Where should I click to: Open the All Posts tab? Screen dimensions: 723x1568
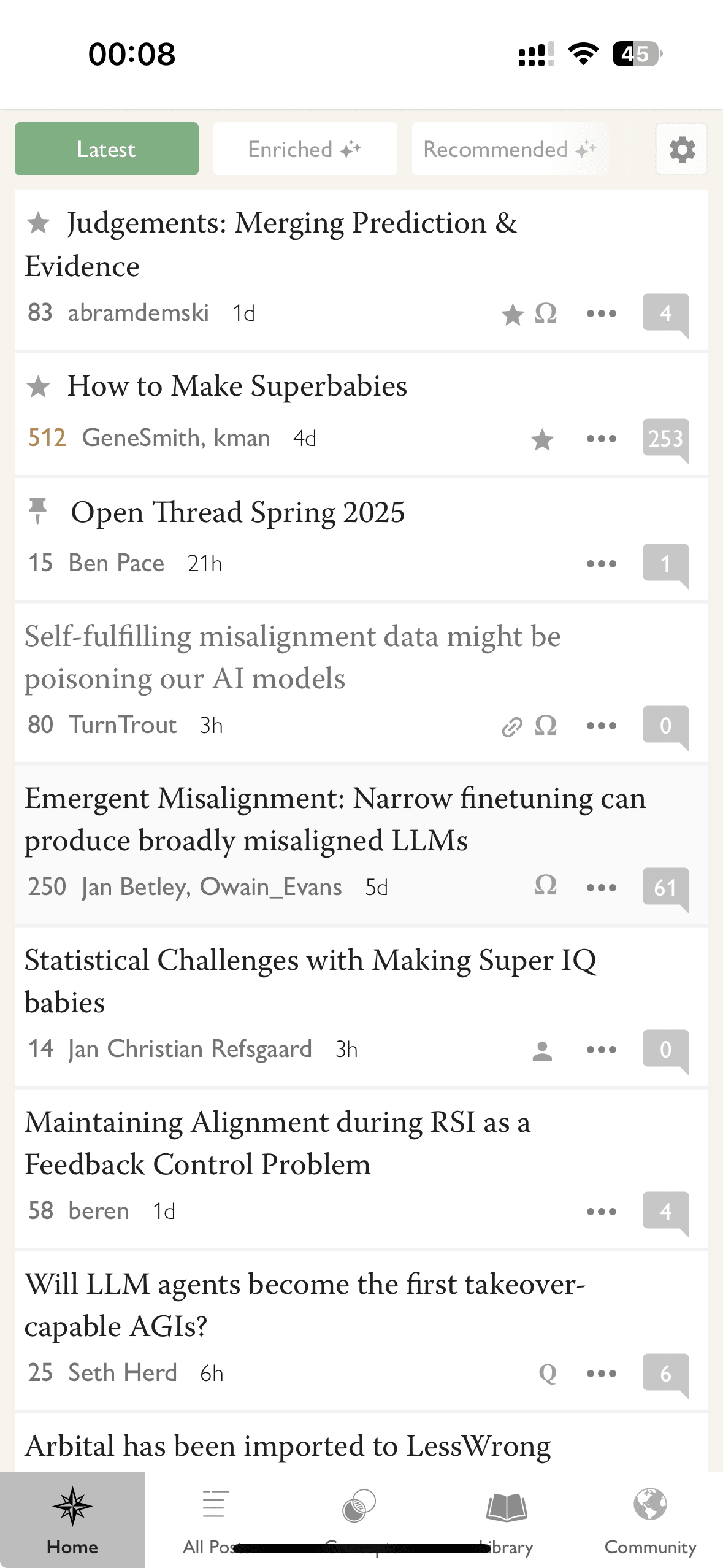[214, 1520]
